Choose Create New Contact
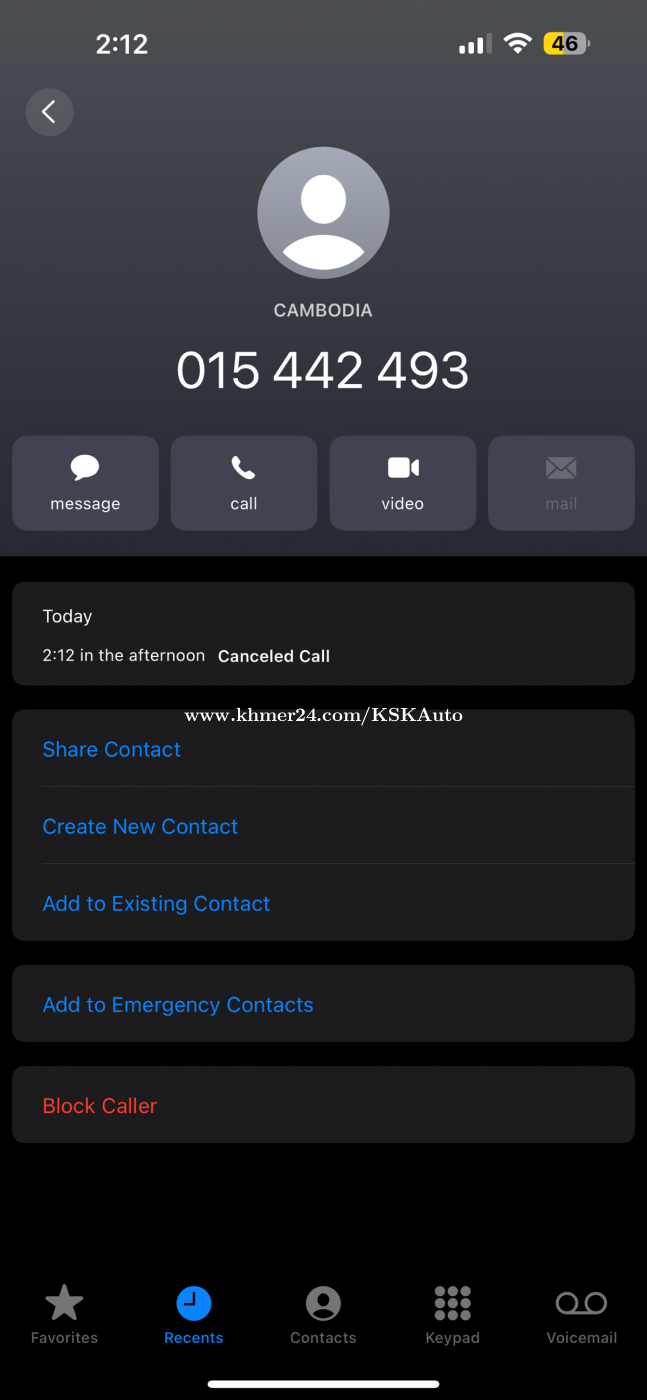Image resolution: width=647 pixels, height=1400 pixels. point(323,826)
